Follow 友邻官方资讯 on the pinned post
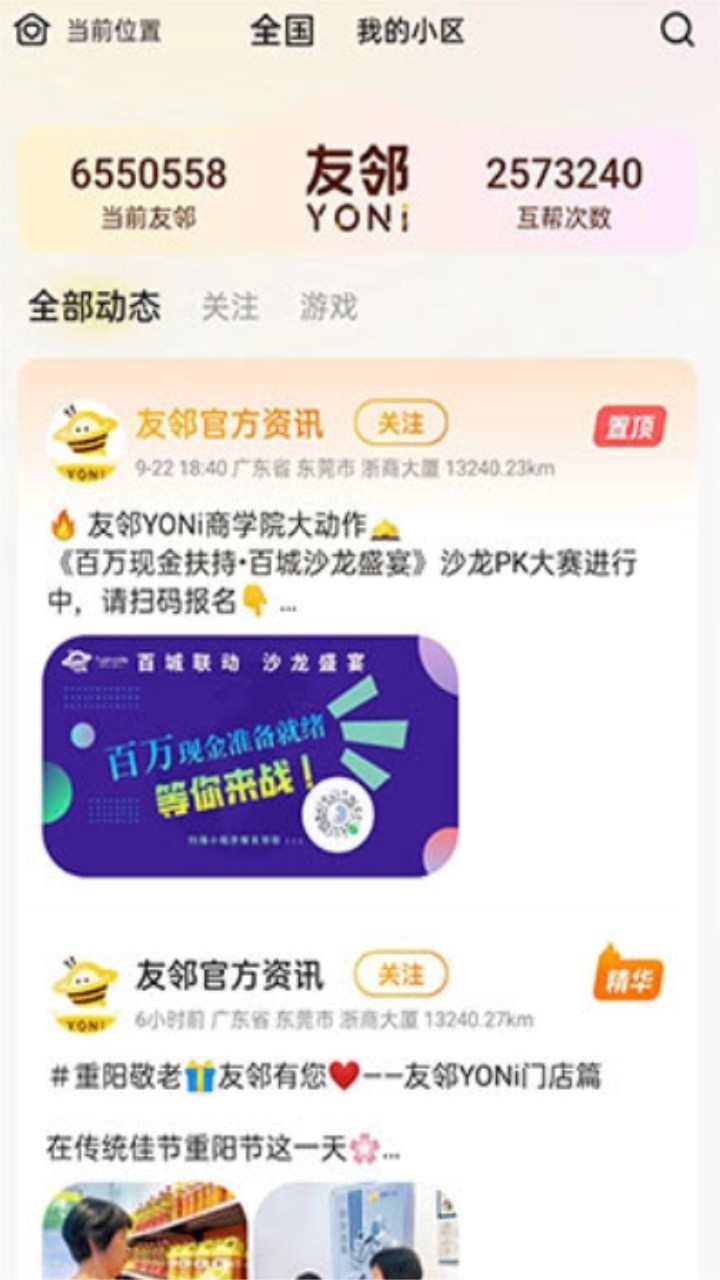The image size is (720, 1280). coord(401,423)
